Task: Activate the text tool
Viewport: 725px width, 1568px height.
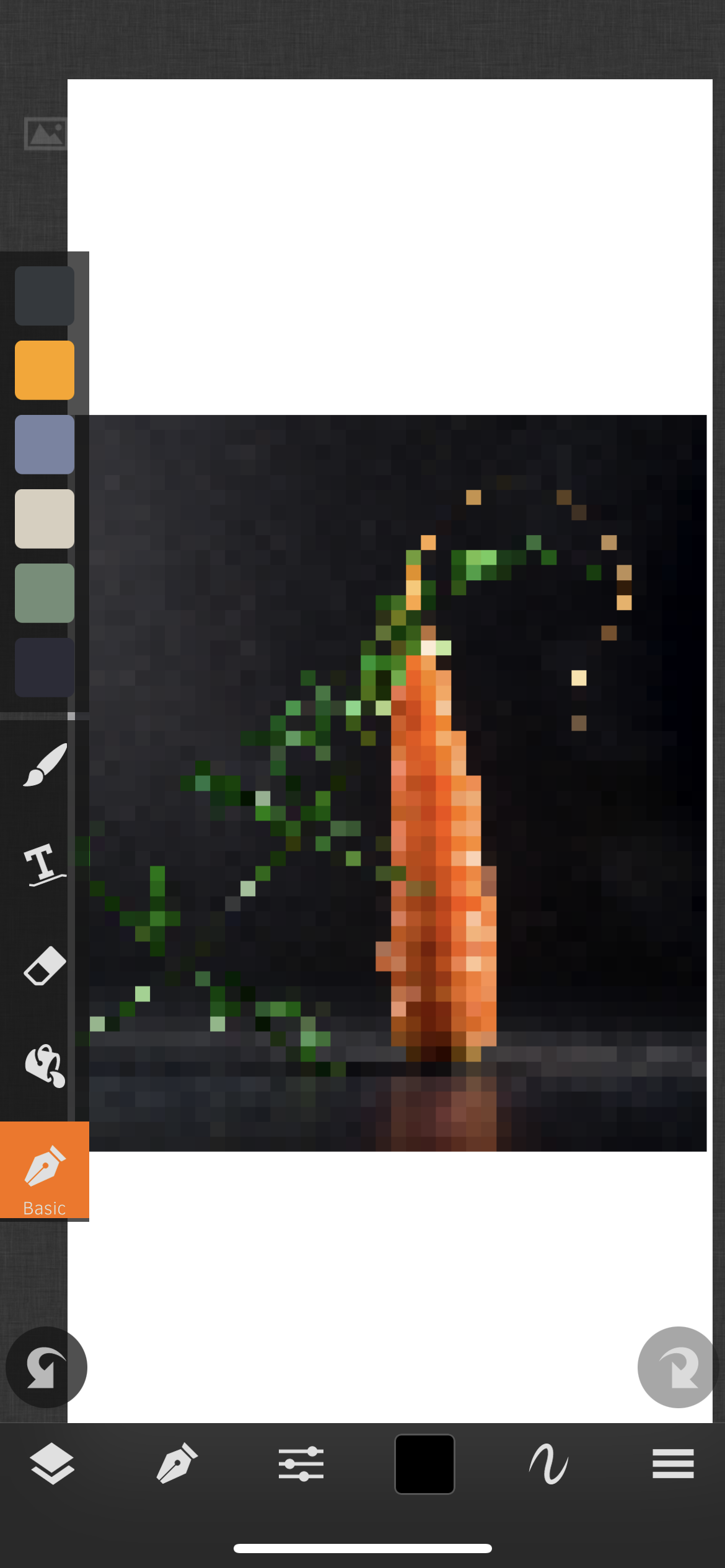Action: coord(45,865)
